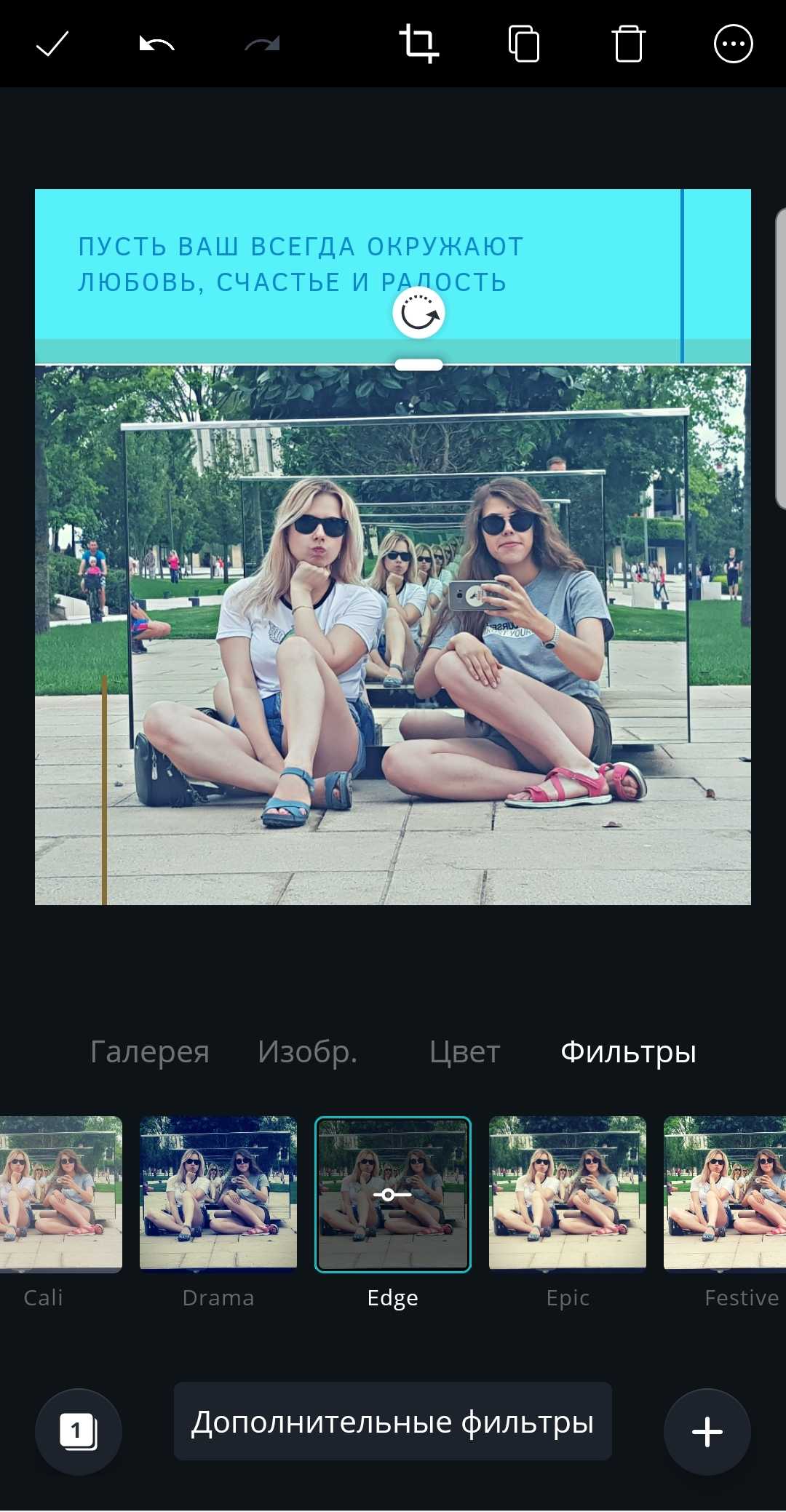Duplicate the selected element

tap(524, 44)
